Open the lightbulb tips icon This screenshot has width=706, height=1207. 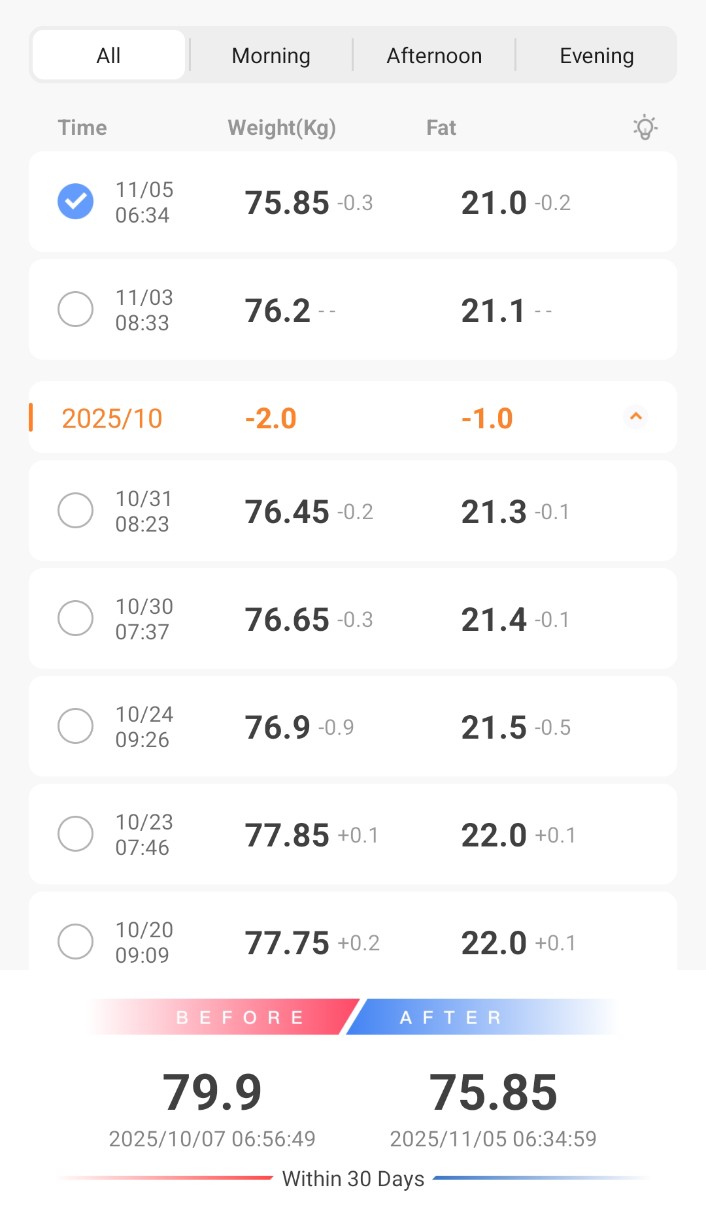(646, 127)
